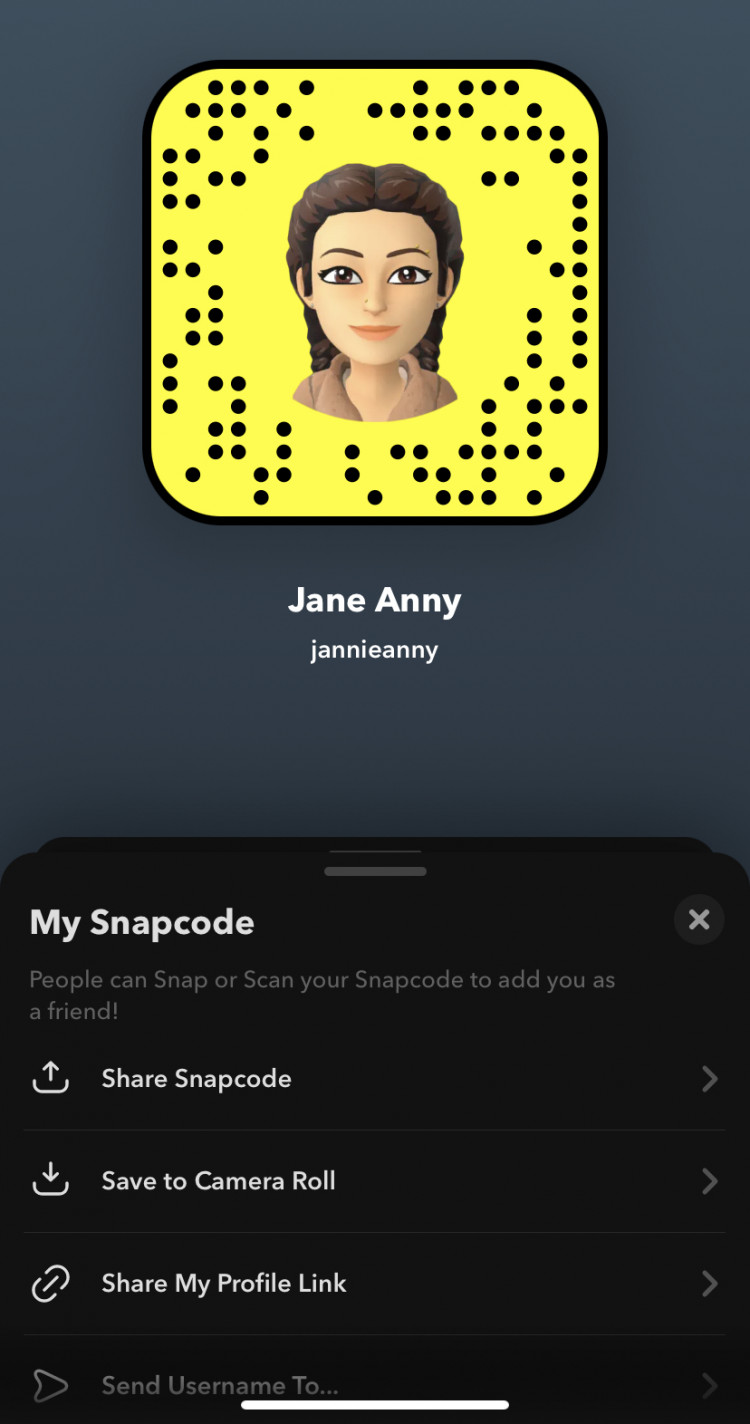The image size is (750, 1424).
Task: Close the My Snapcode sheet
Action: coord(699,920)
